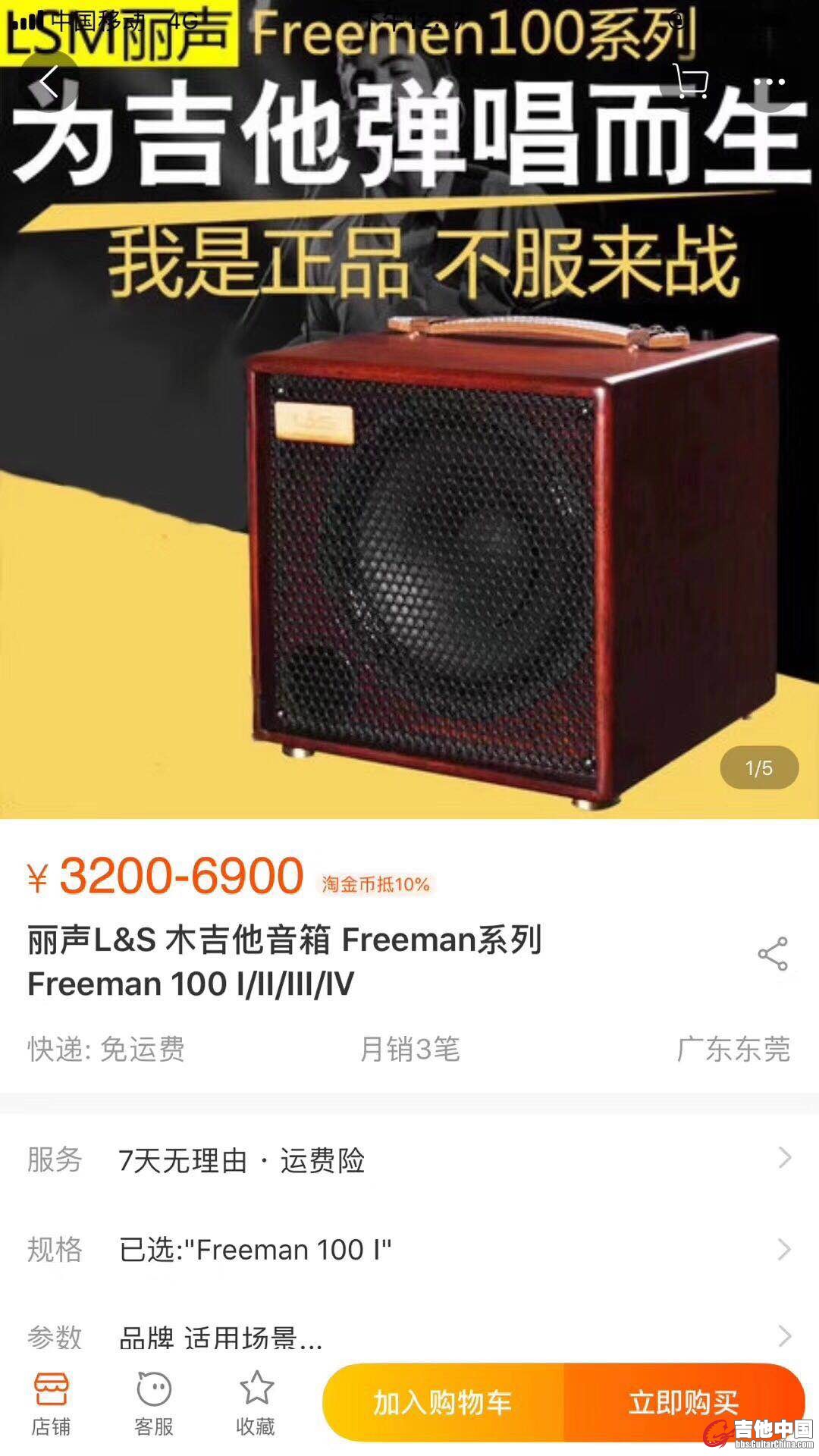
Task: Choose a spec in the 规格 row
Action: pyautogui.click(x=409, y=1249)
